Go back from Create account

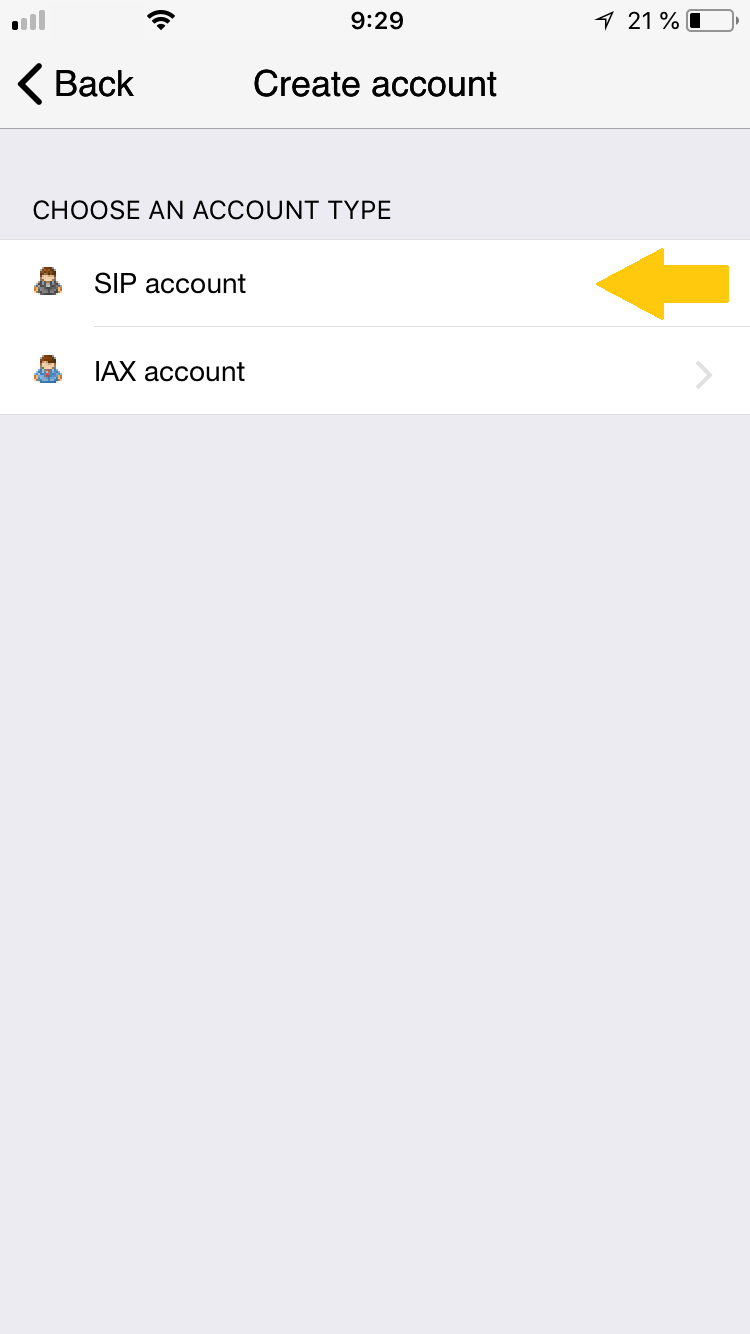click(76, 84)
